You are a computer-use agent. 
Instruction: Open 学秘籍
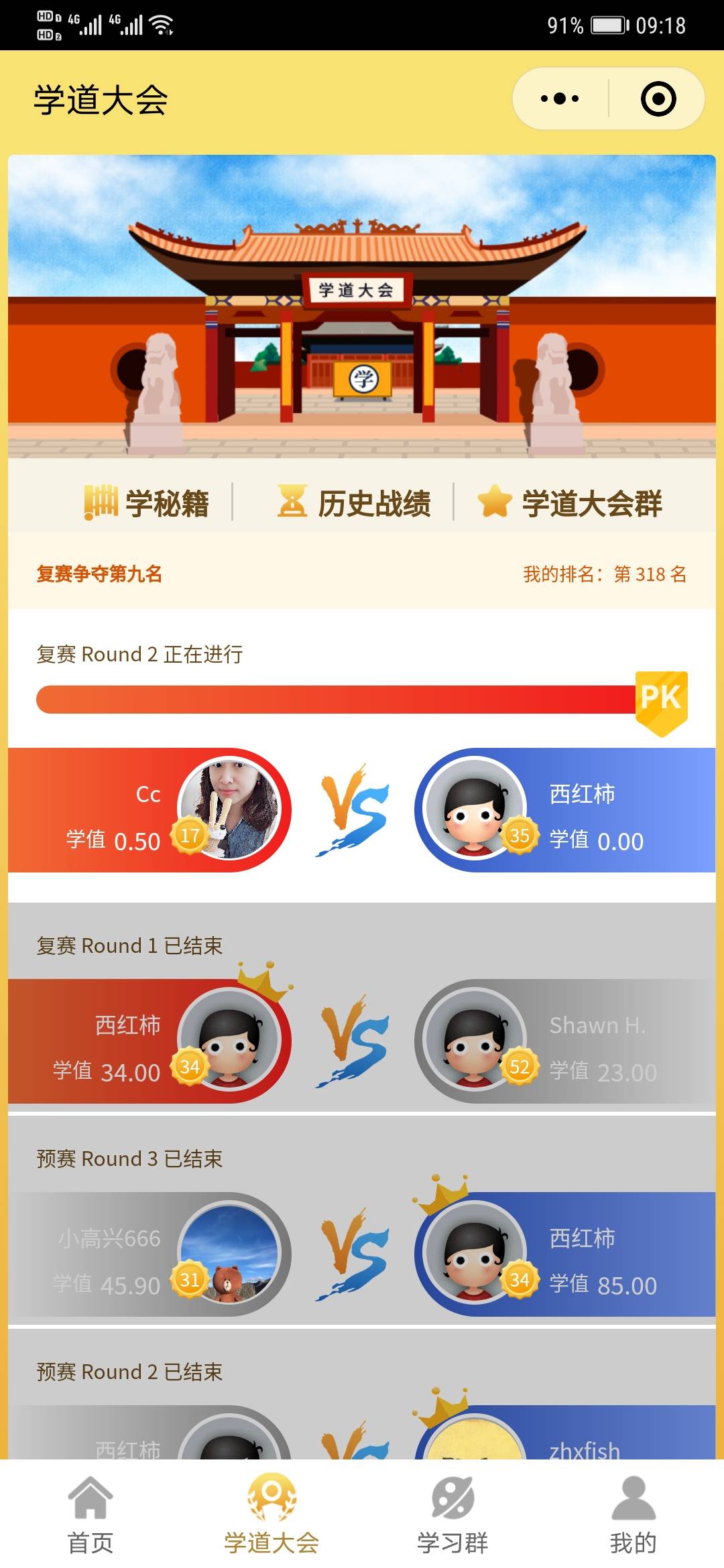coord(147,503)
